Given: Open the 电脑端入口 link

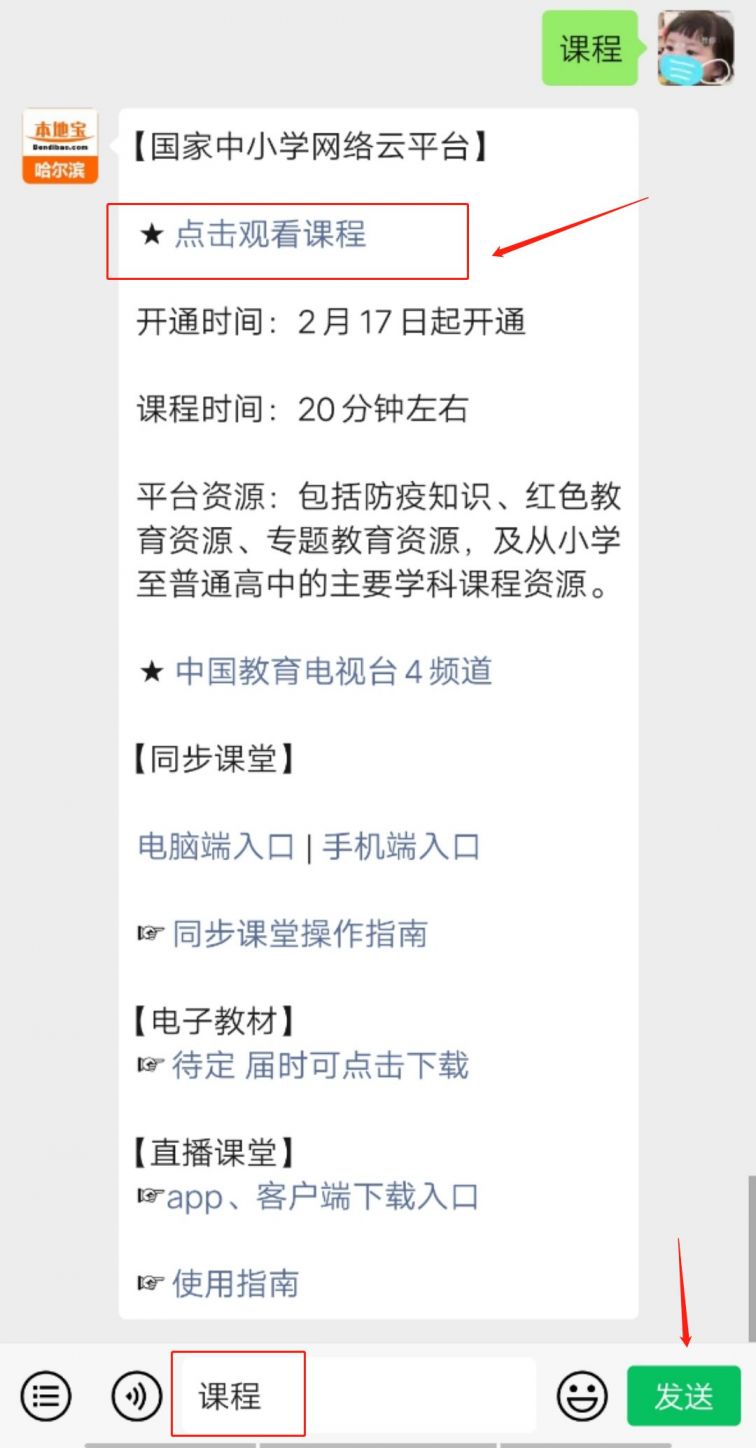Looking at the screenshot, I should pos(216,847).
